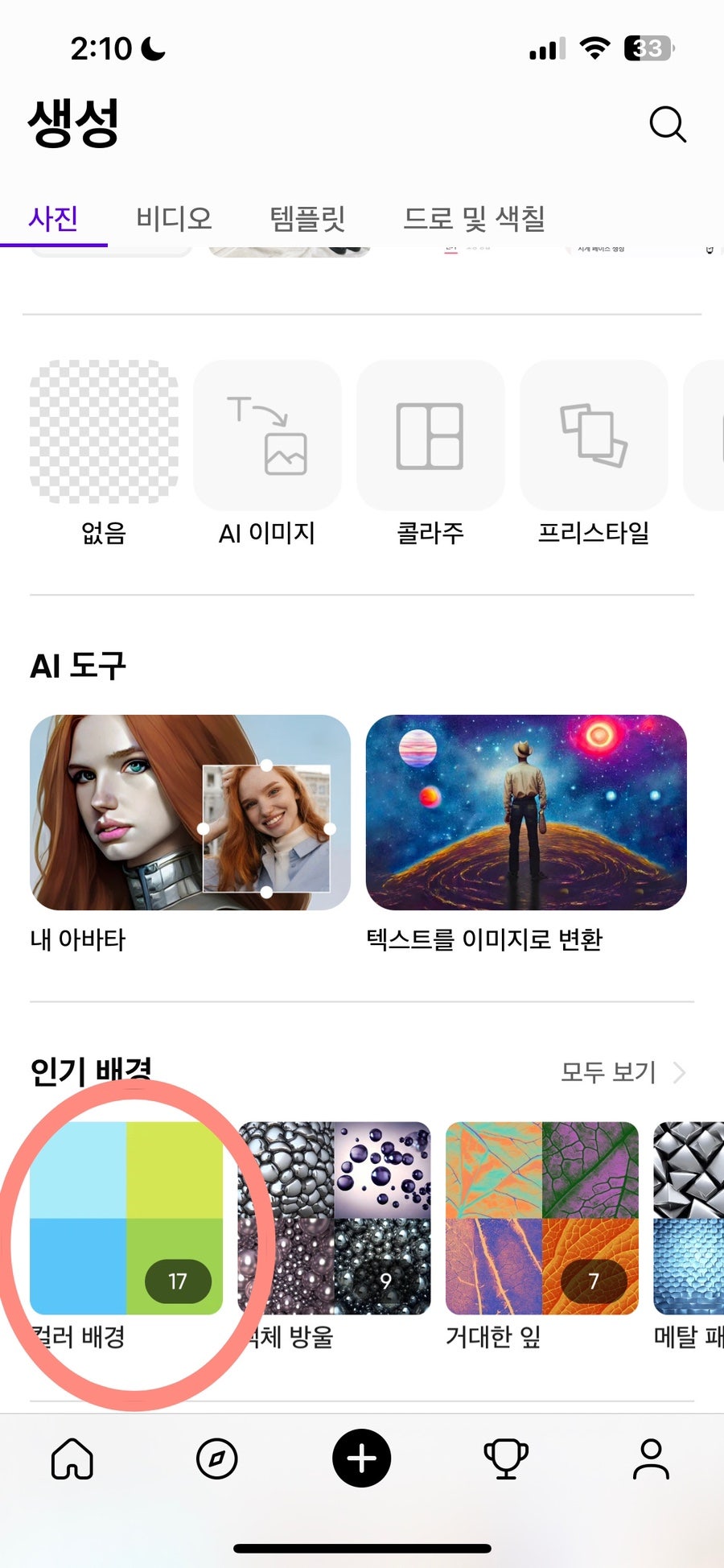Open the 내 아바타 AI tool
Image resolution: width=724 pixels, height=1568 pixels.
click(x=190, y=813)
